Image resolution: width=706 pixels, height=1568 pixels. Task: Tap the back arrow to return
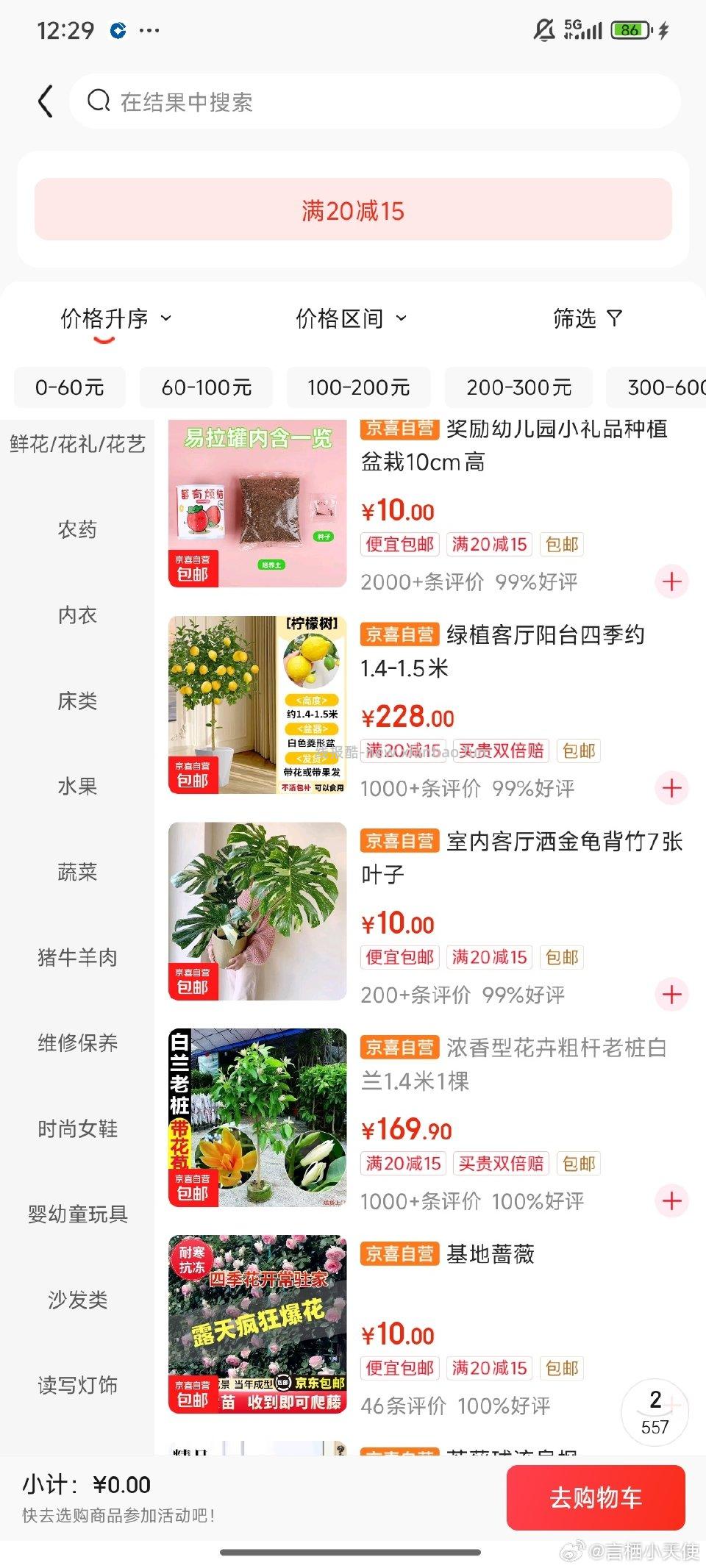[x=46, y=101]
